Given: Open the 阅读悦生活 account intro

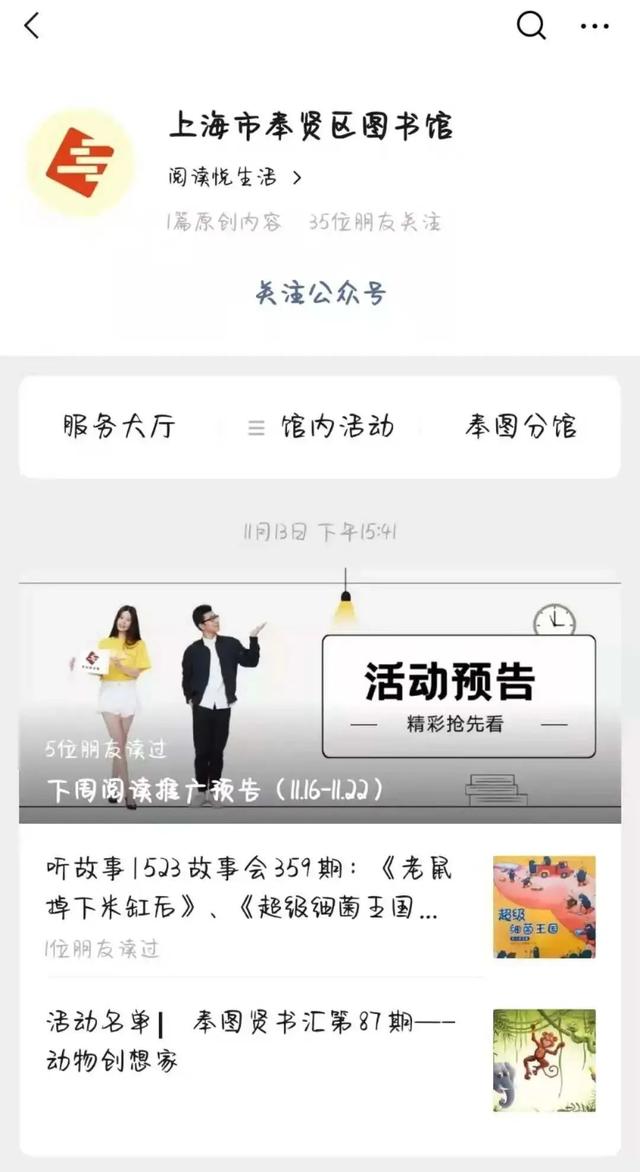Looking at the screenshot, I should pyautogui.click(x=234, y=177).
